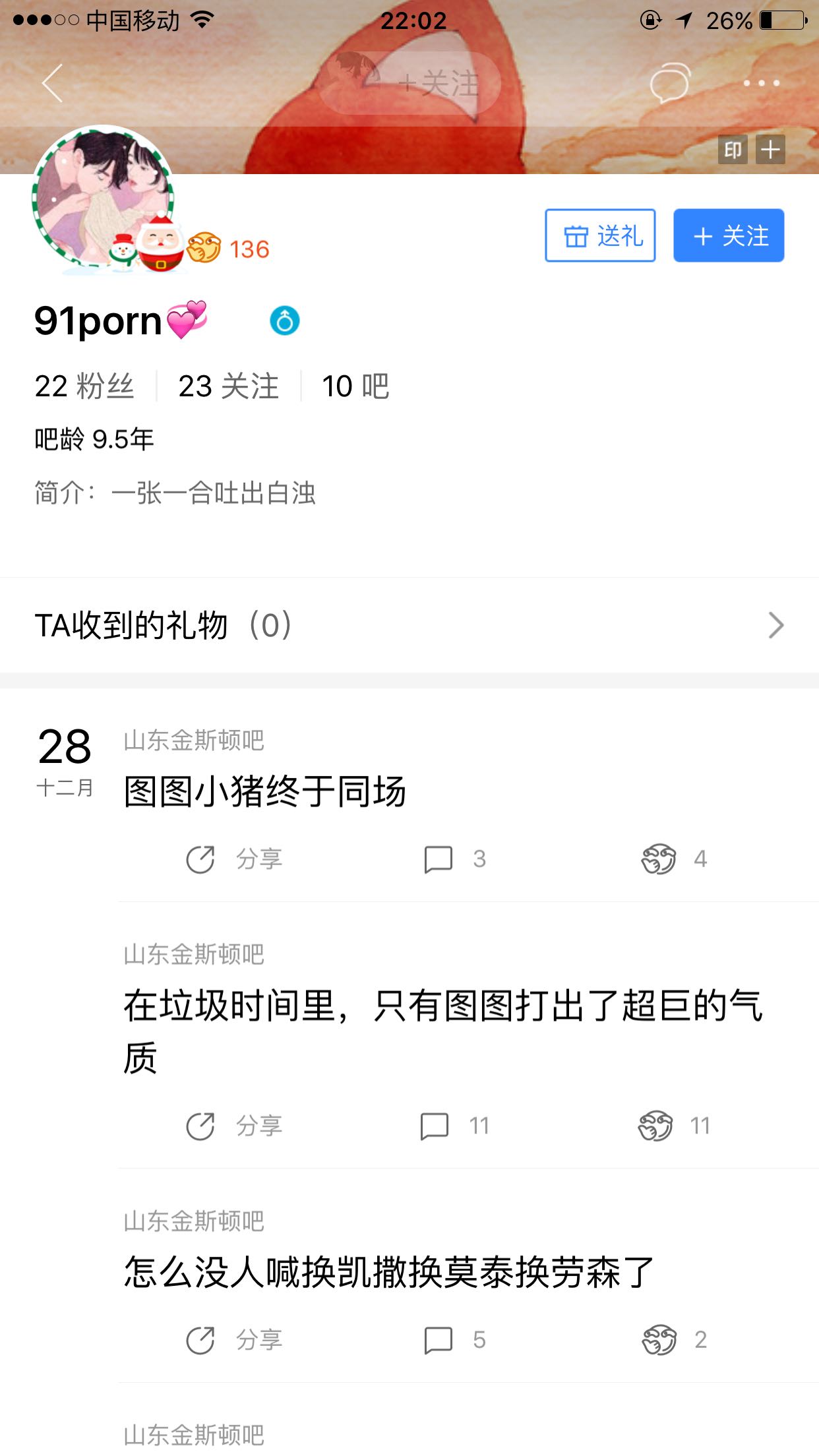The height and width of the screenshot is (1456, 819).
Task: Open the three-dot overflow menu
Action: coord(762,83)
